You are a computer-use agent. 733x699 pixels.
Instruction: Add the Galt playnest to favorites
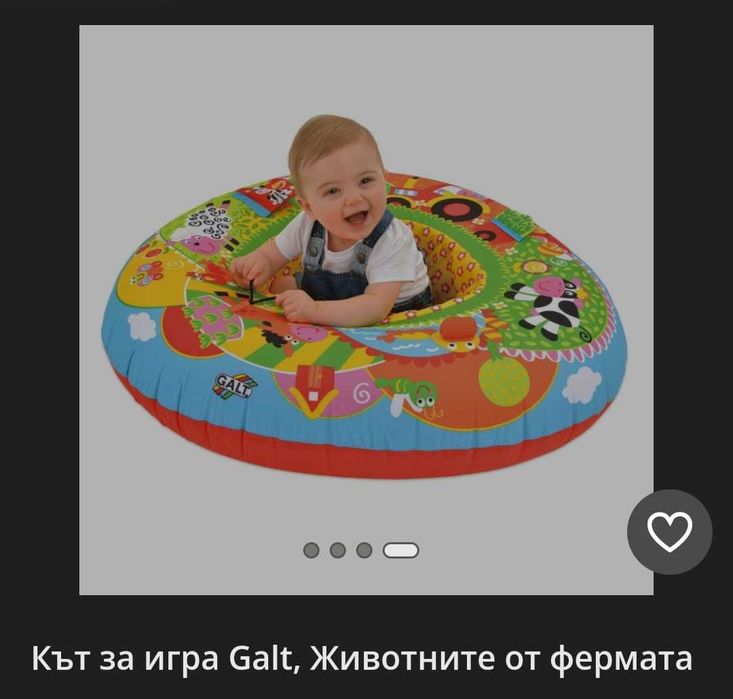tap(669, 532)
